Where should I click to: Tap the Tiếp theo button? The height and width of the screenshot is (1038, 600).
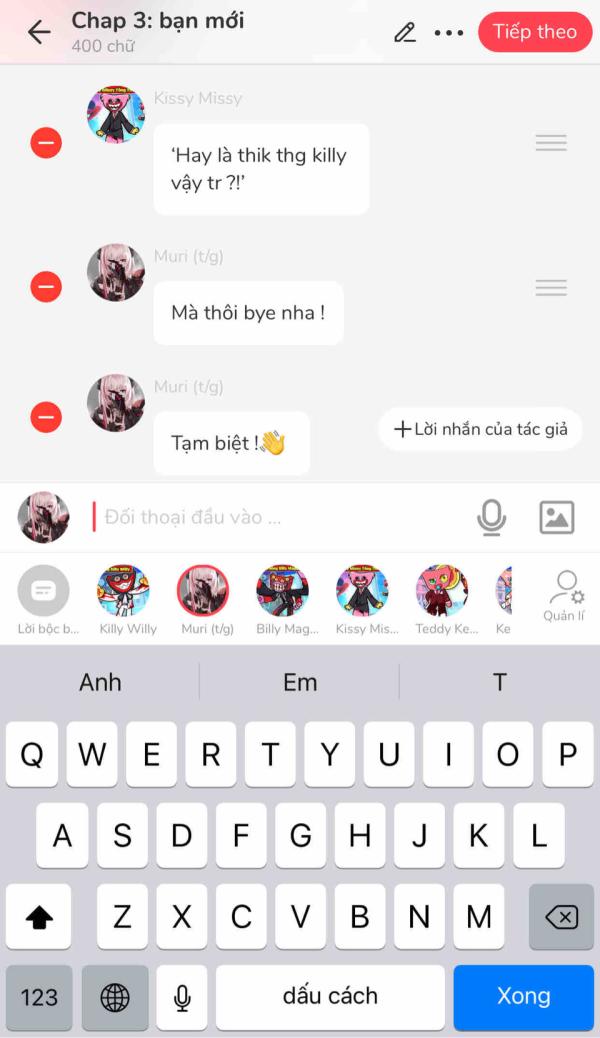click(x=535, y=32)
